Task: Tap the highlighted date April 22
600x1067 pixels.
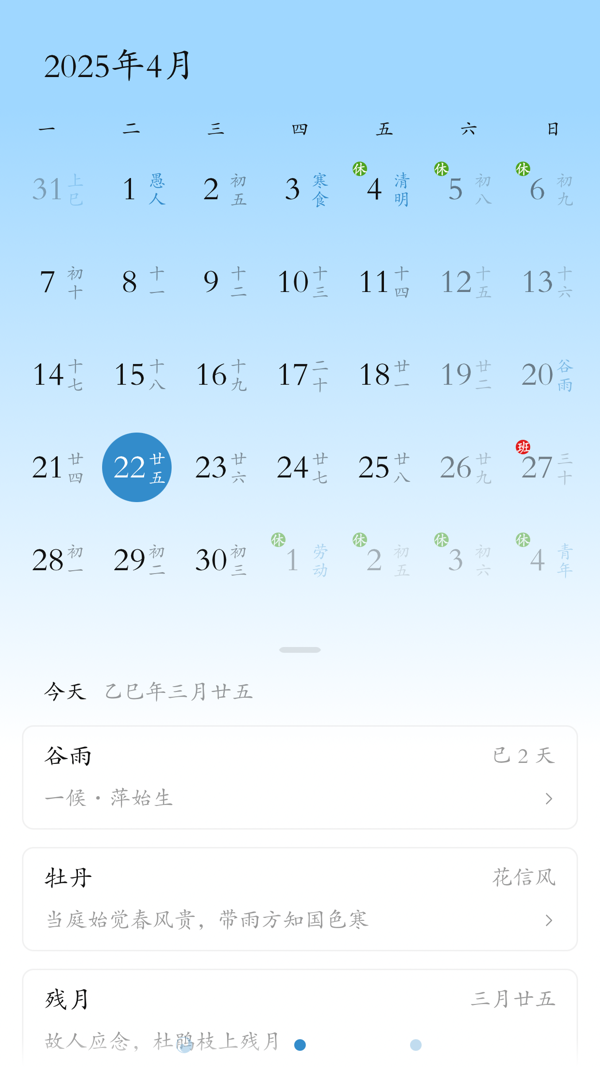Action: point(137,467)
